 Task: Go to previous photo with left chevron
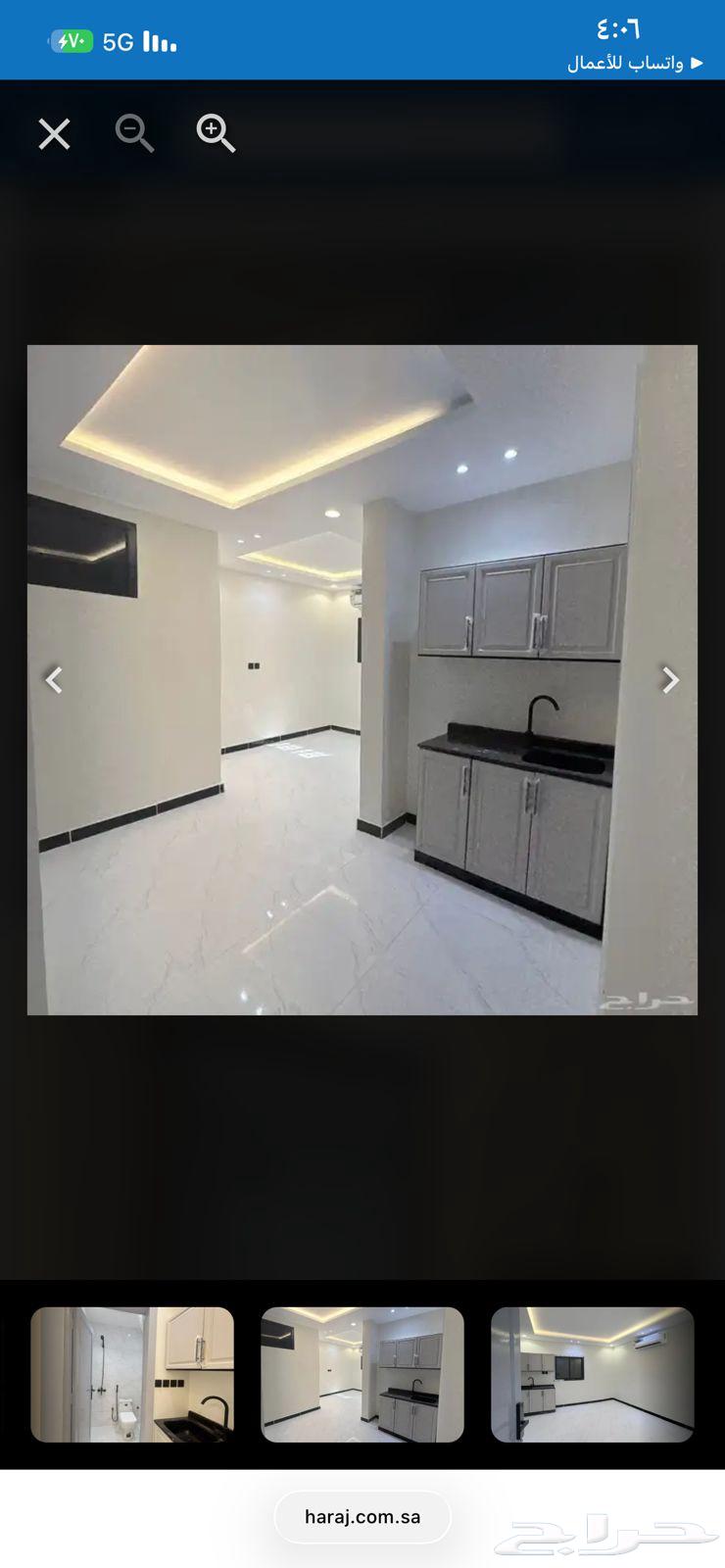(x=54, y=680)
